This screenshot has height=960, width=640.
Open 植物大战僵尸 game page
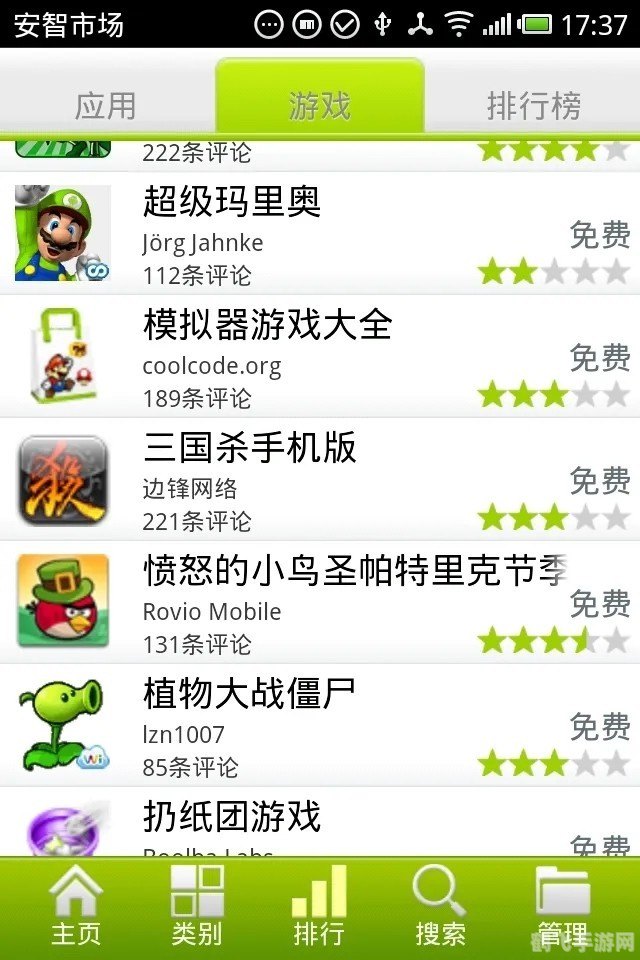click(x=320, y=726)
